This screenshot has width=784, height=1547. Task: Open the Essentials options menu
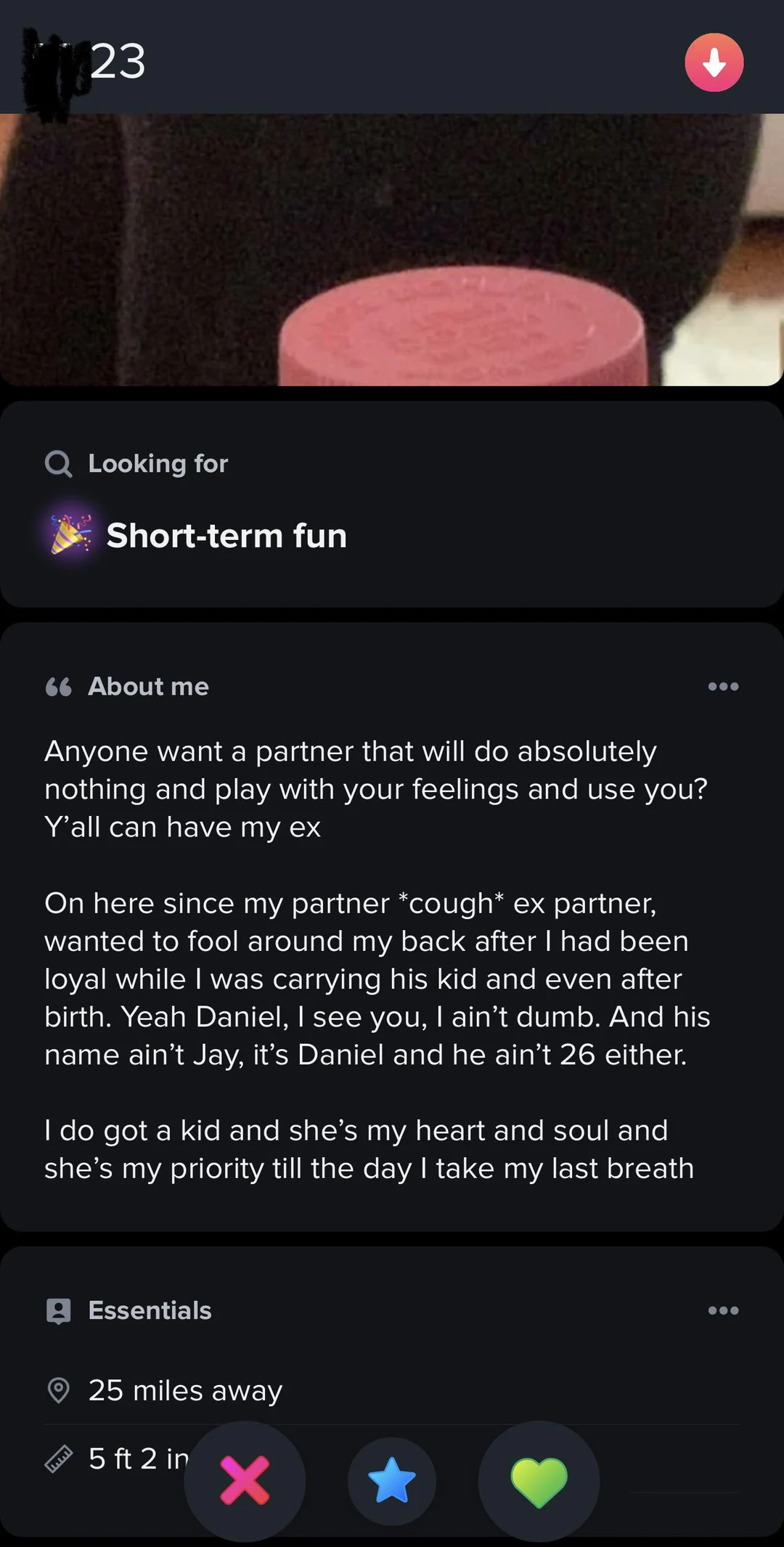pyautogui.click(x=723, y=1310)
